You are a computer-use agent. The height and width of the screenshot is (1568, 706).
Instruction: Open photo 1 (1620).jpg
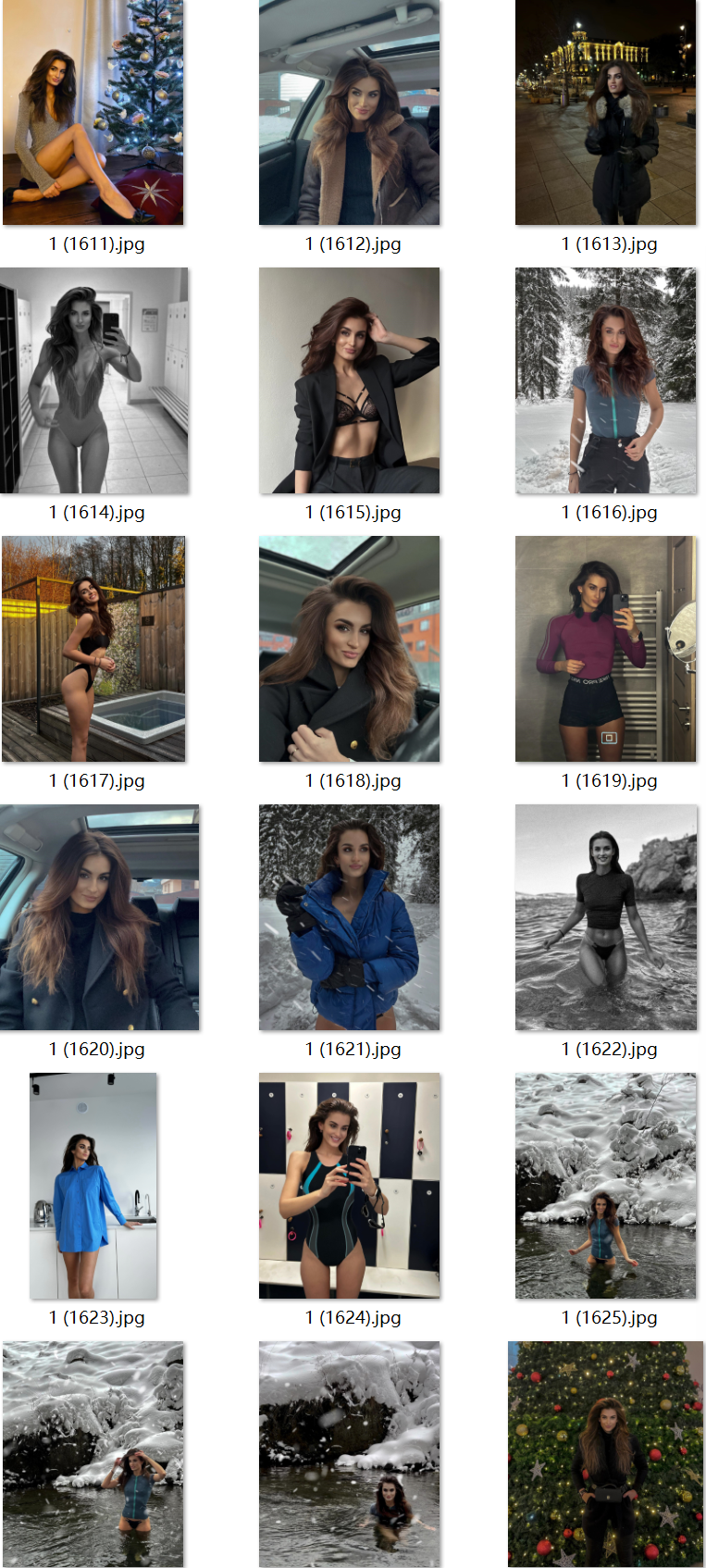pyautogui.click(x=99, y=917)
